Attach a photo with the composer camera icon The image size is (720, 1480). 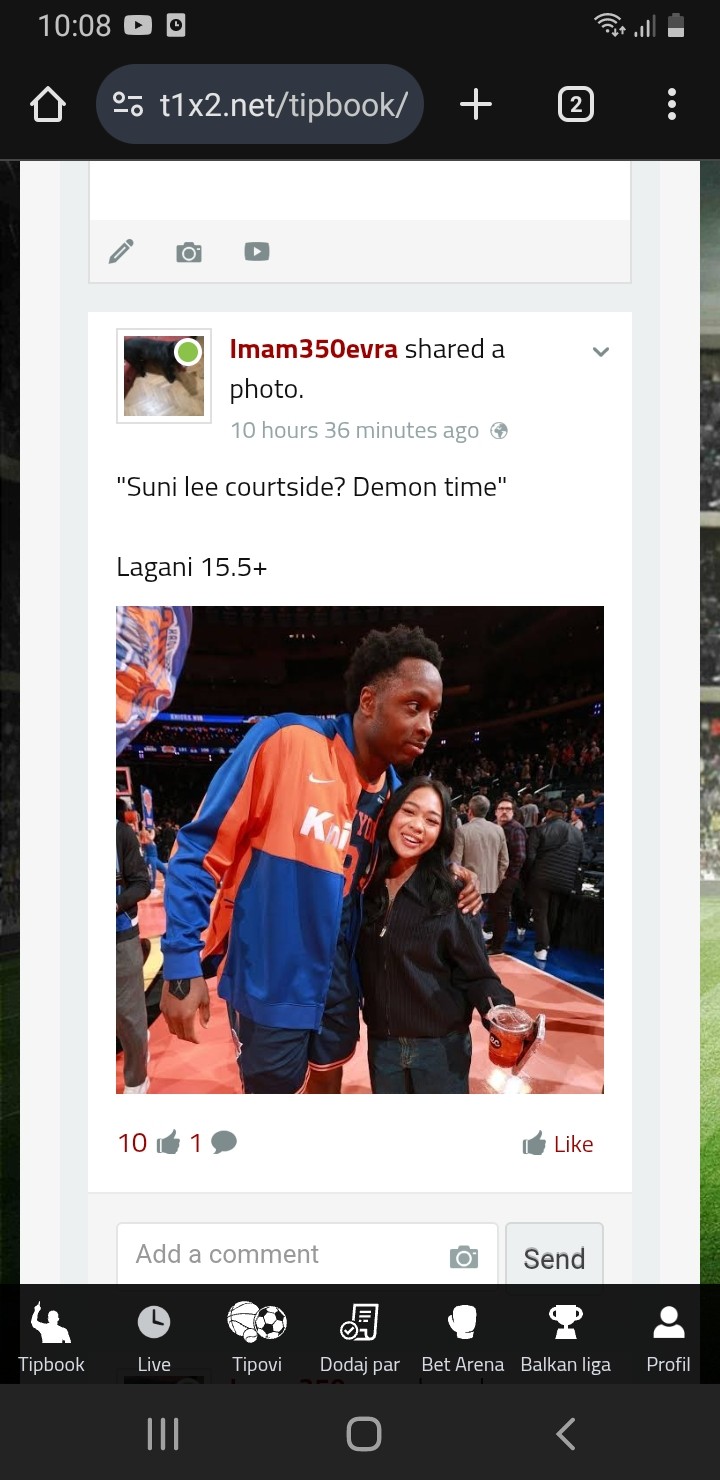click(x=189, y=252)
